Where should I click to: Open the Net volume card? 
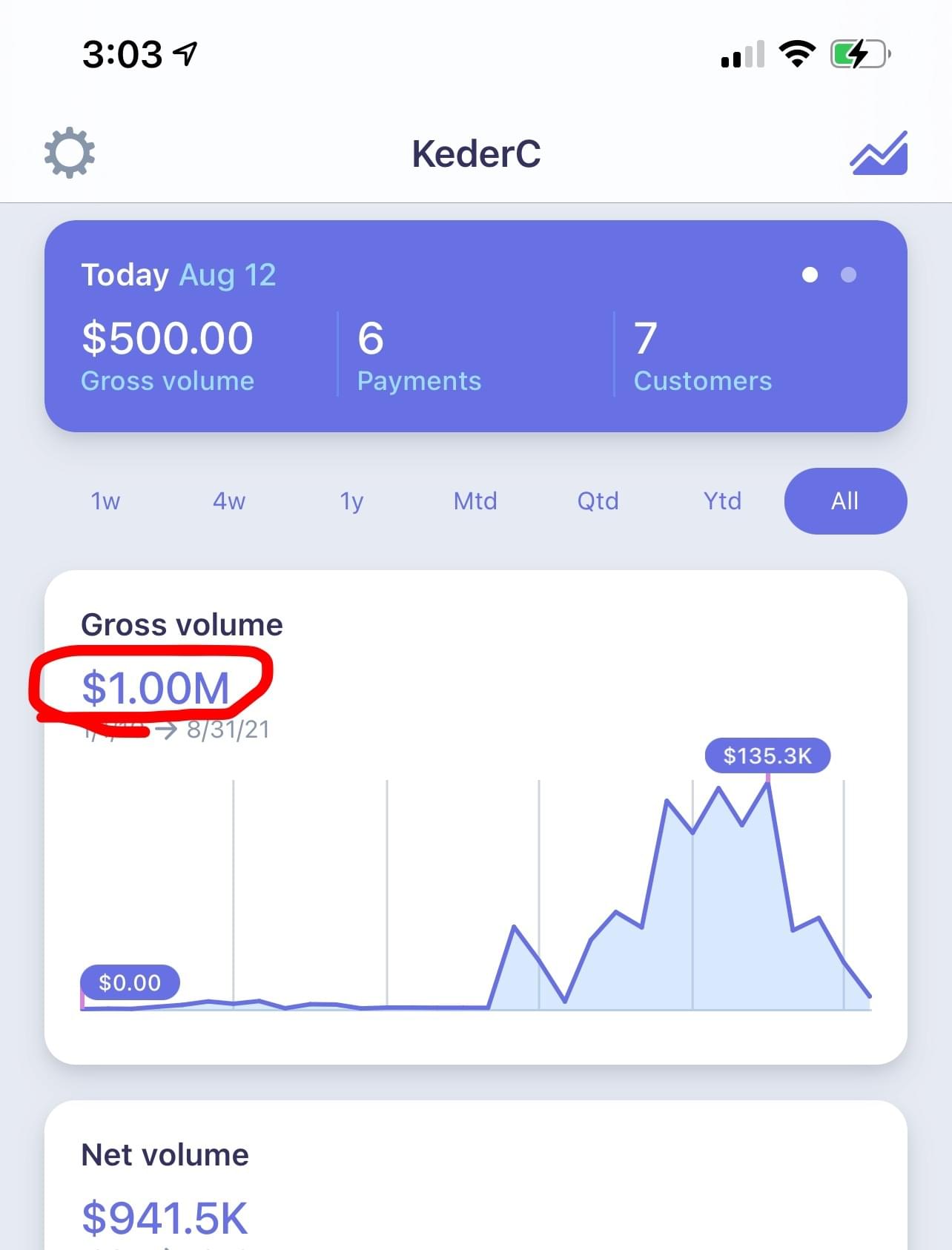click(x=475, y=1179)
